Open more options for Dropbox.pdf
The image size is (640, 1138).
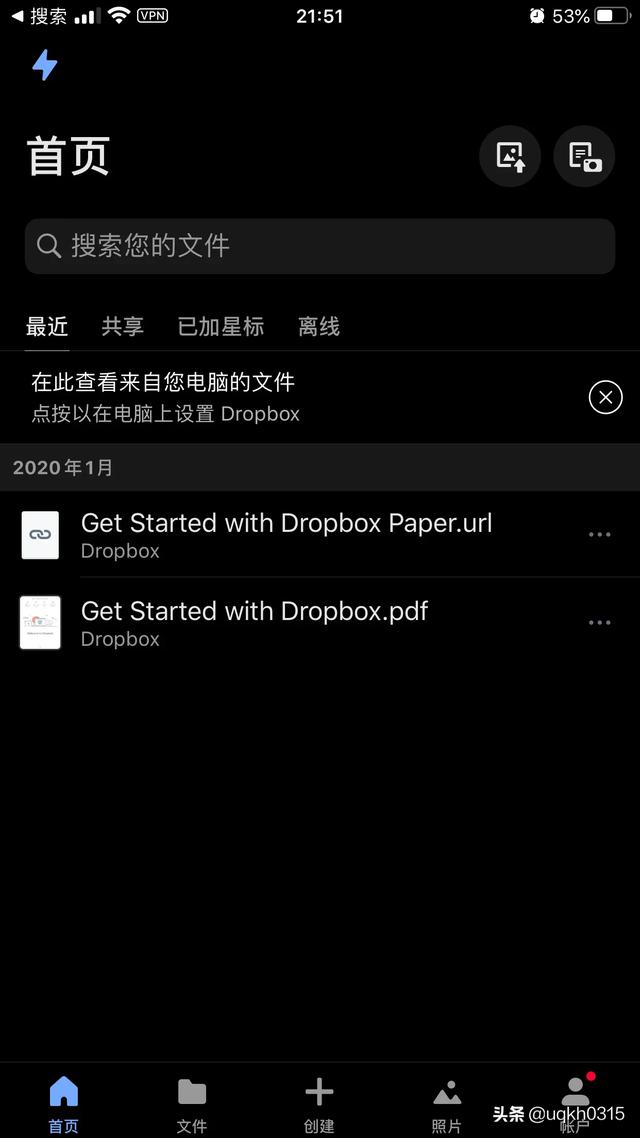click(x=599, y=623)
